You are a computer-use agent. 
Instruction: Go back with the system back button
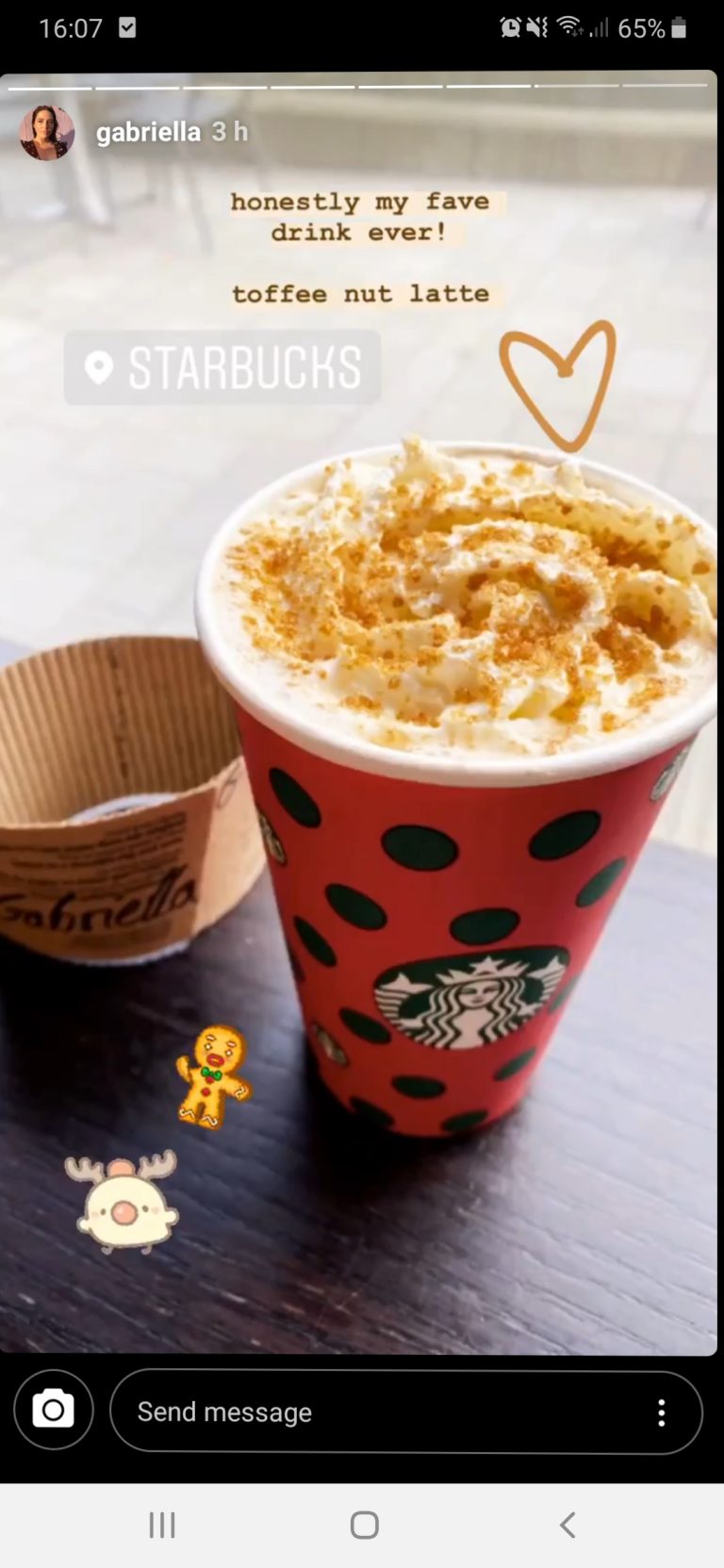(567, 1525)
